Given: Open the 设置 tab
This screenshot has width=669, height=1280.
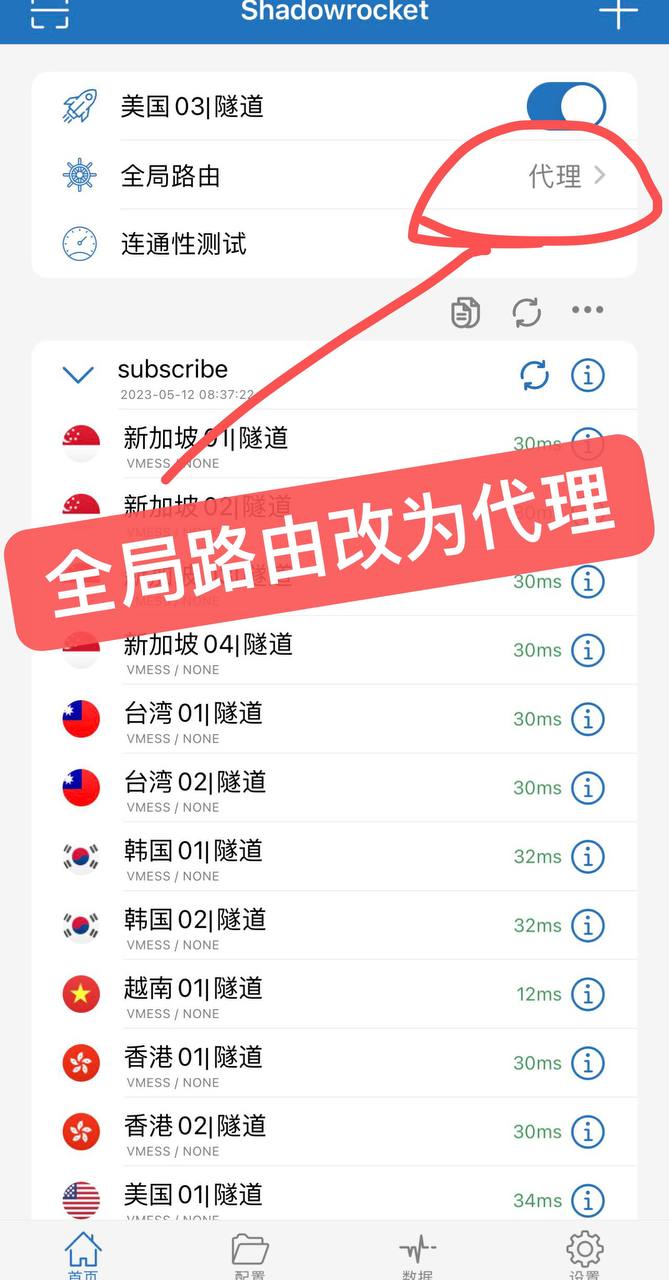Looking at the screenshot, I should click(585, 1255).
